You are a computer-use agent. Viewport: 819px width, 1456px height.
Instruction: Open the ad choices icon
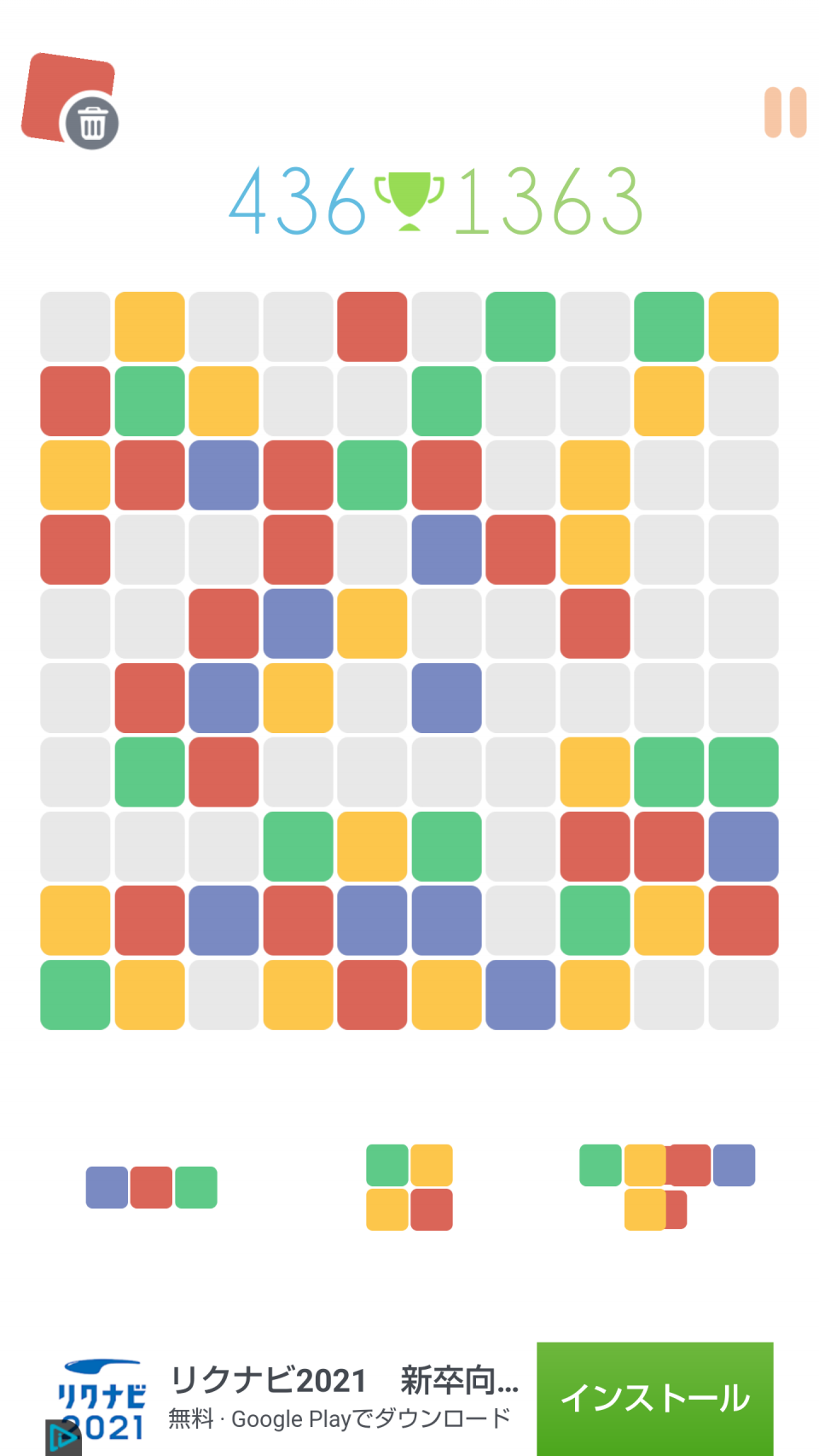pyautogui.click(x=62, y=1437)
